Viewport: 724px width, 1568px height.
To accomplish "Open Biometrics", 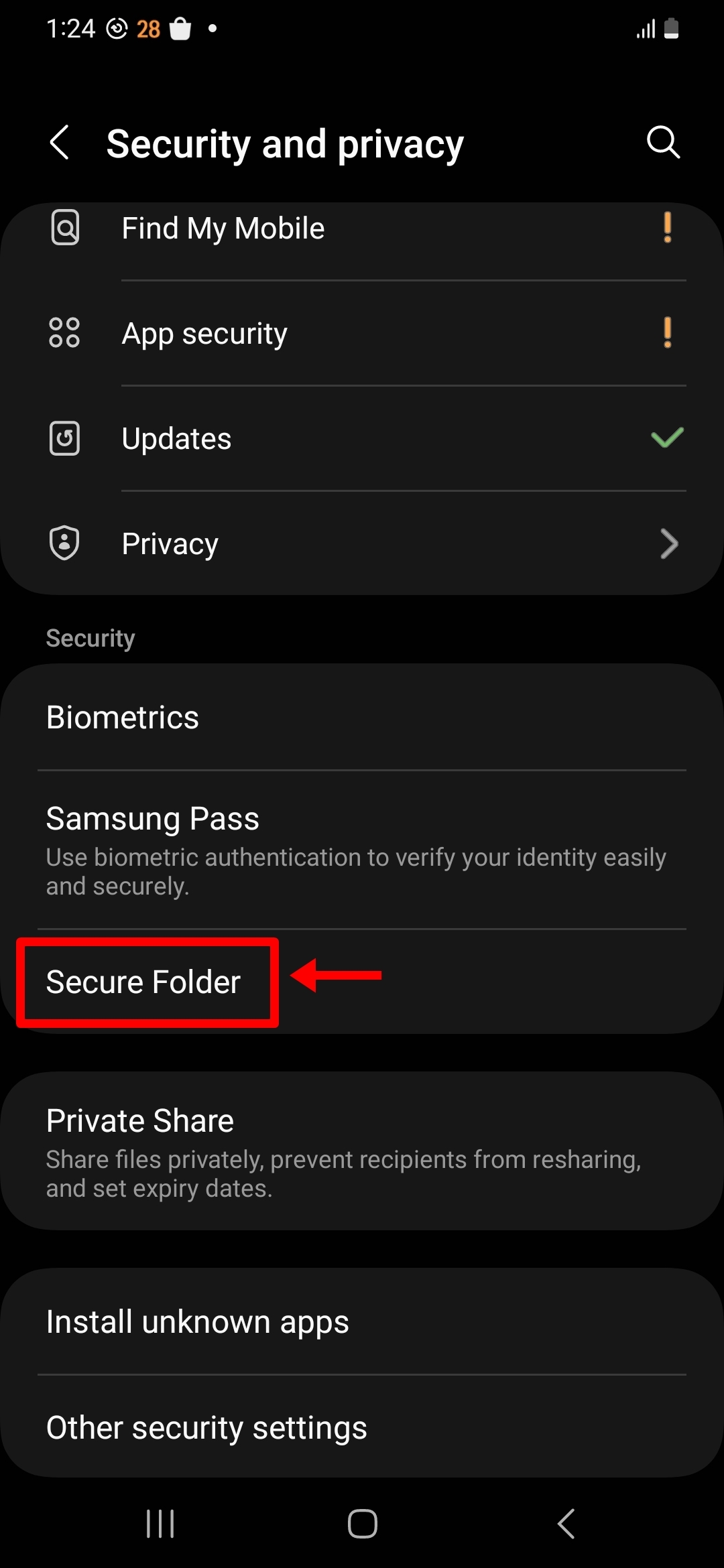I will (x=362, y=717).
